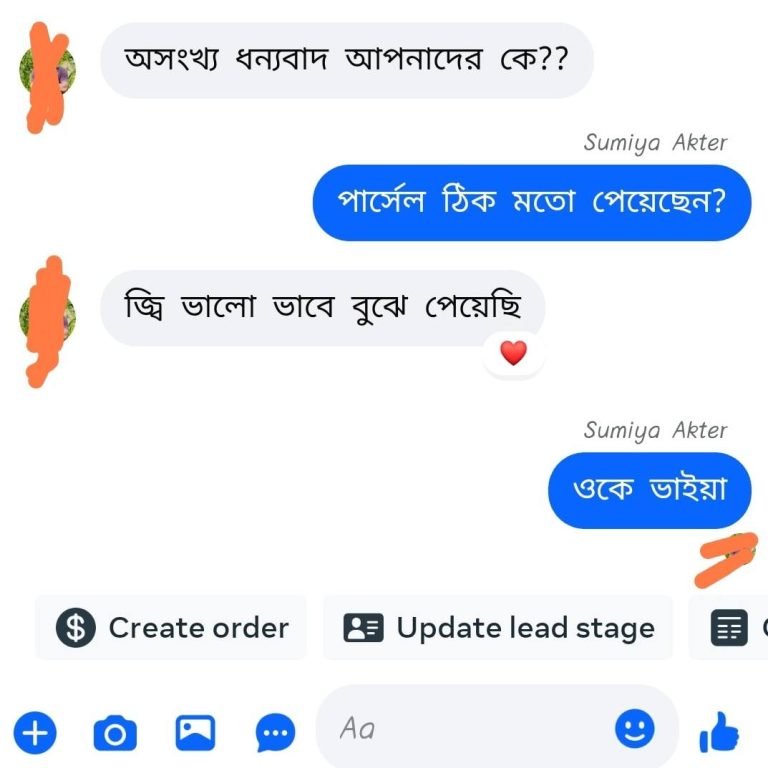Select Update lead stage
This screenshot has height=768, width=768.
click(x=498, y=628)
